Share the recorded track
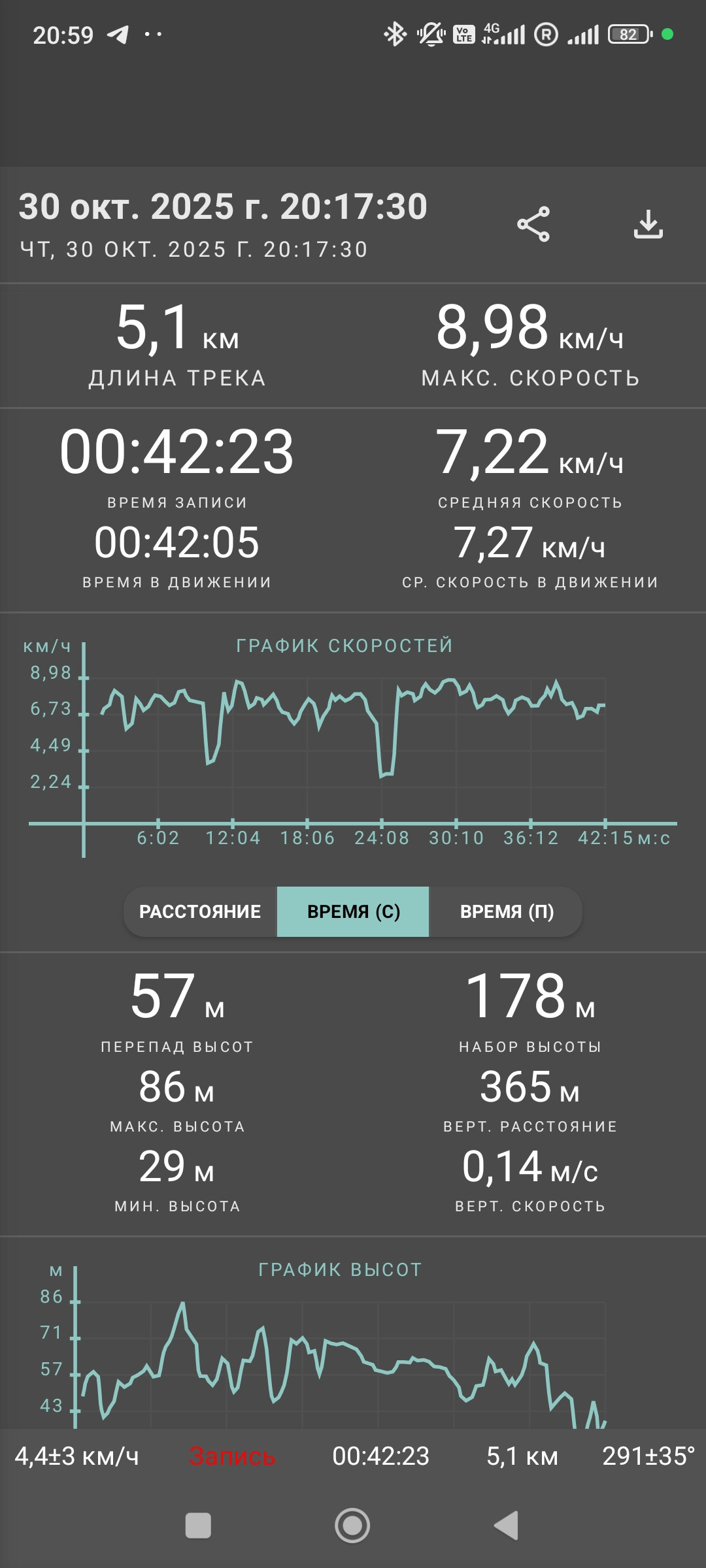 coord(533,225)
